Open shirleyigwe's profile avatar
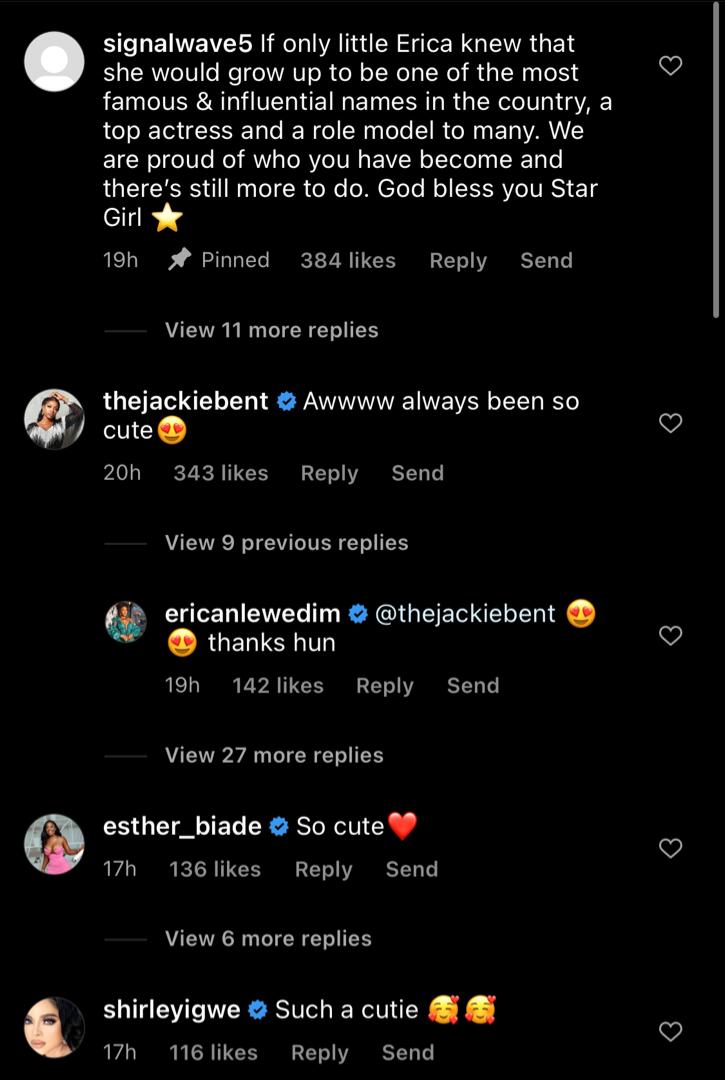 pos(54,1027)
